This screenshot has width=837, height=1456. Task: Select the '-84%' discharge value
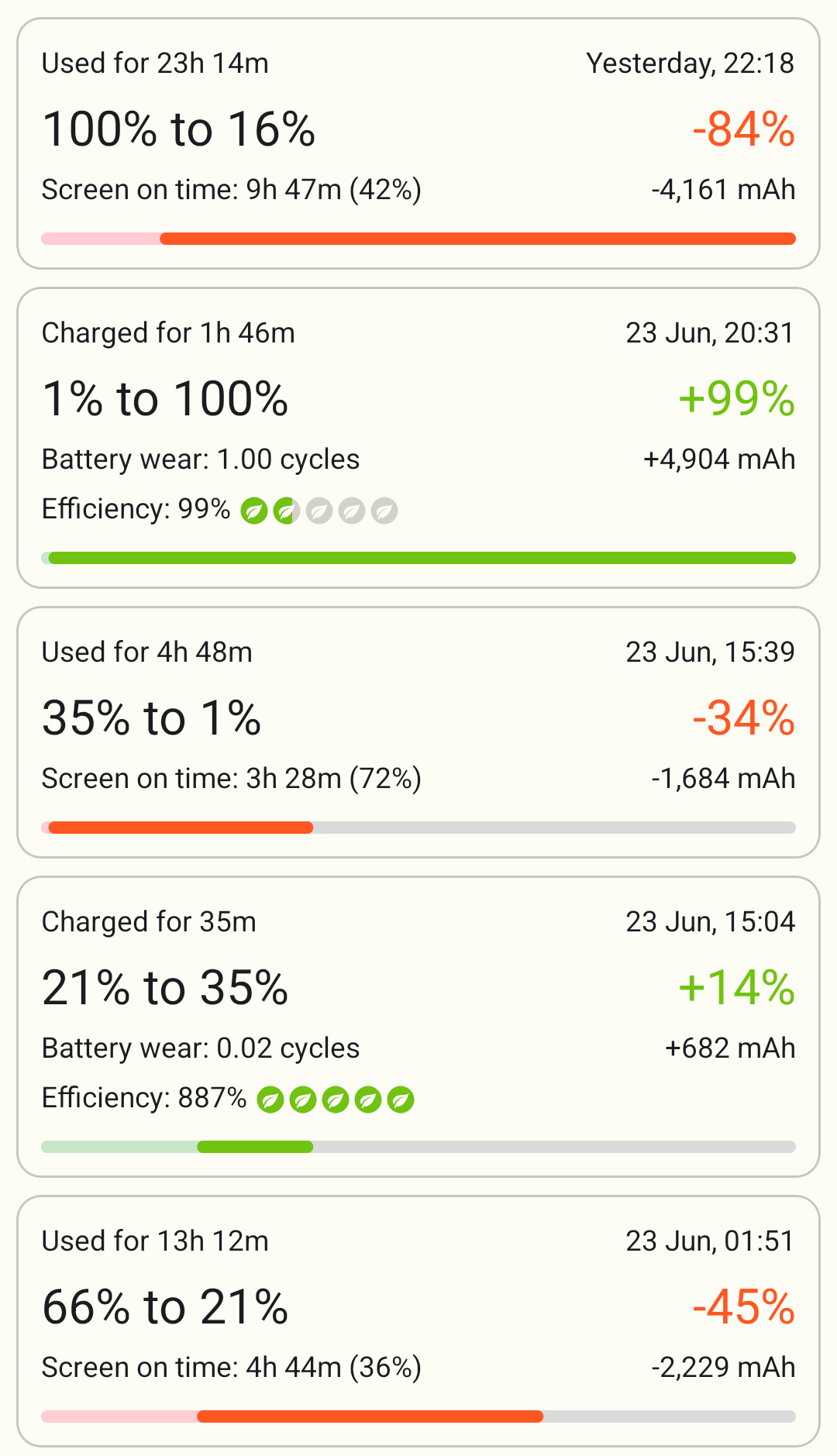point(746,130)
